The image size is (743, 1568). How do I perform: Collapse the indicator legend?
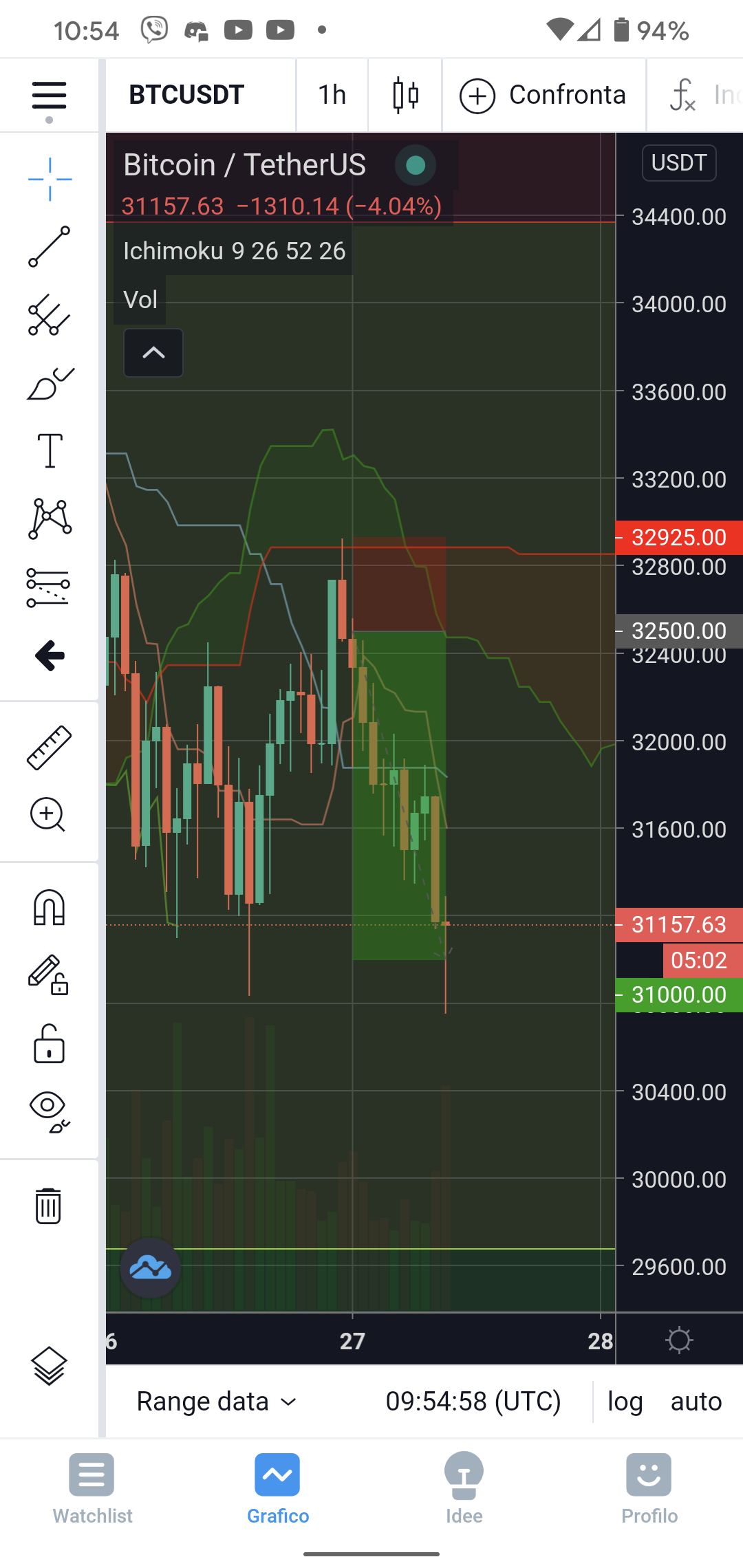153,353
